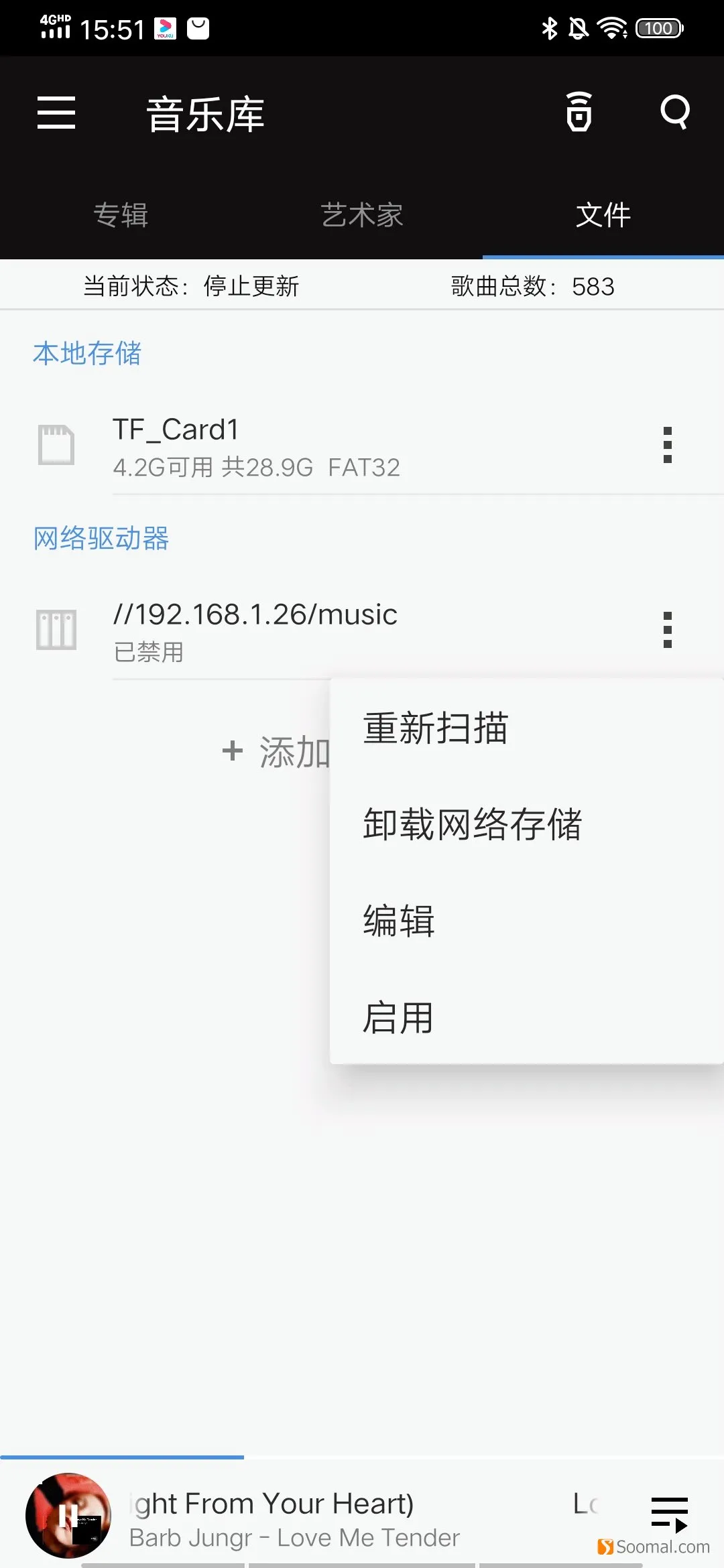The image size is (724, 1568).
Task: Open search in the music library
Action: [674, 112]
